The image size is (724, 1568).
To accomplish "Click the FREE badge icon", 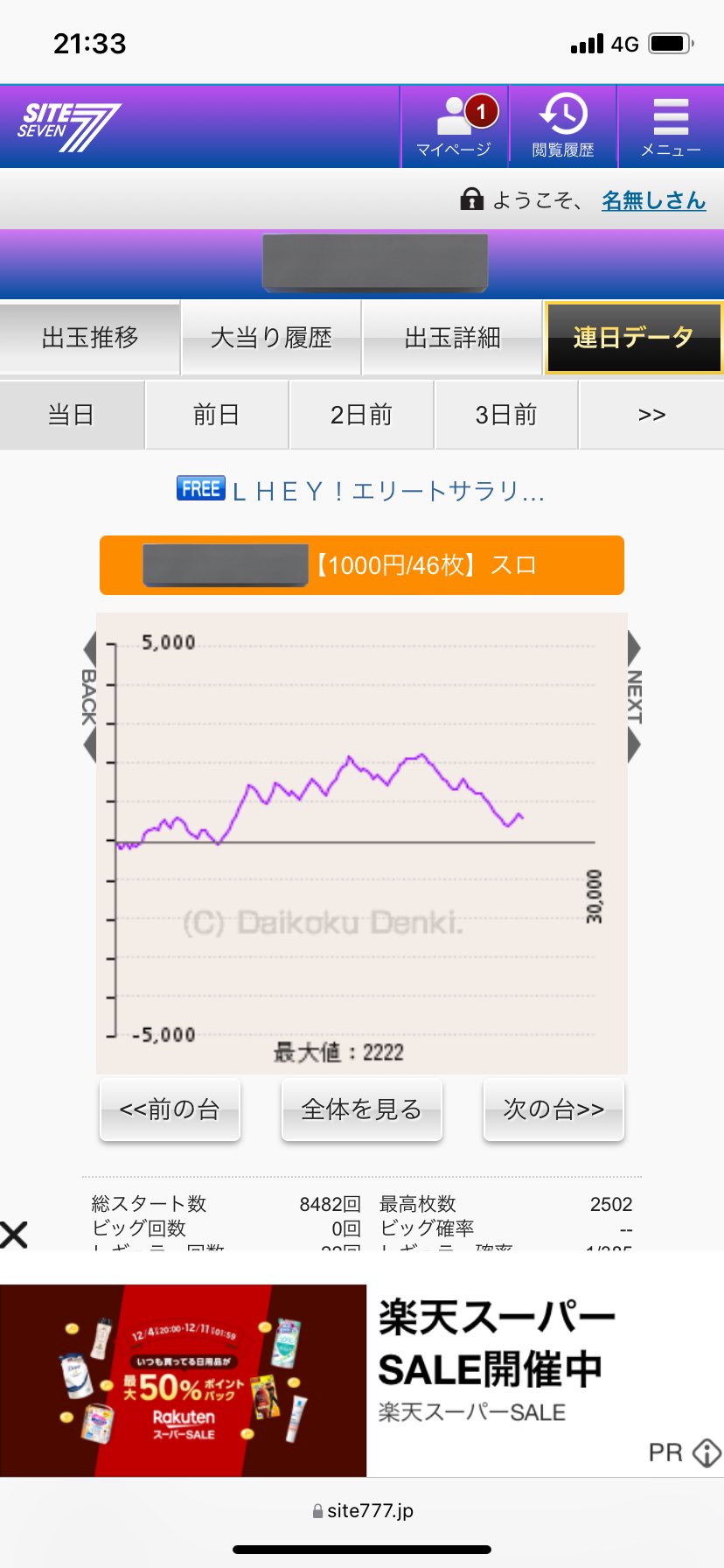I will pyautogui.click(x=200, y=487).
